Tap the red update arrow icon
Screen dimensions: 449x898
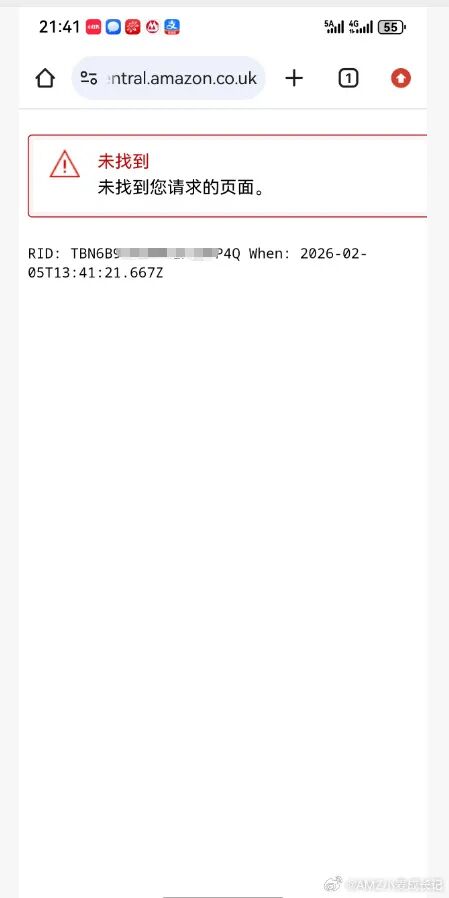tap(401, 78)
